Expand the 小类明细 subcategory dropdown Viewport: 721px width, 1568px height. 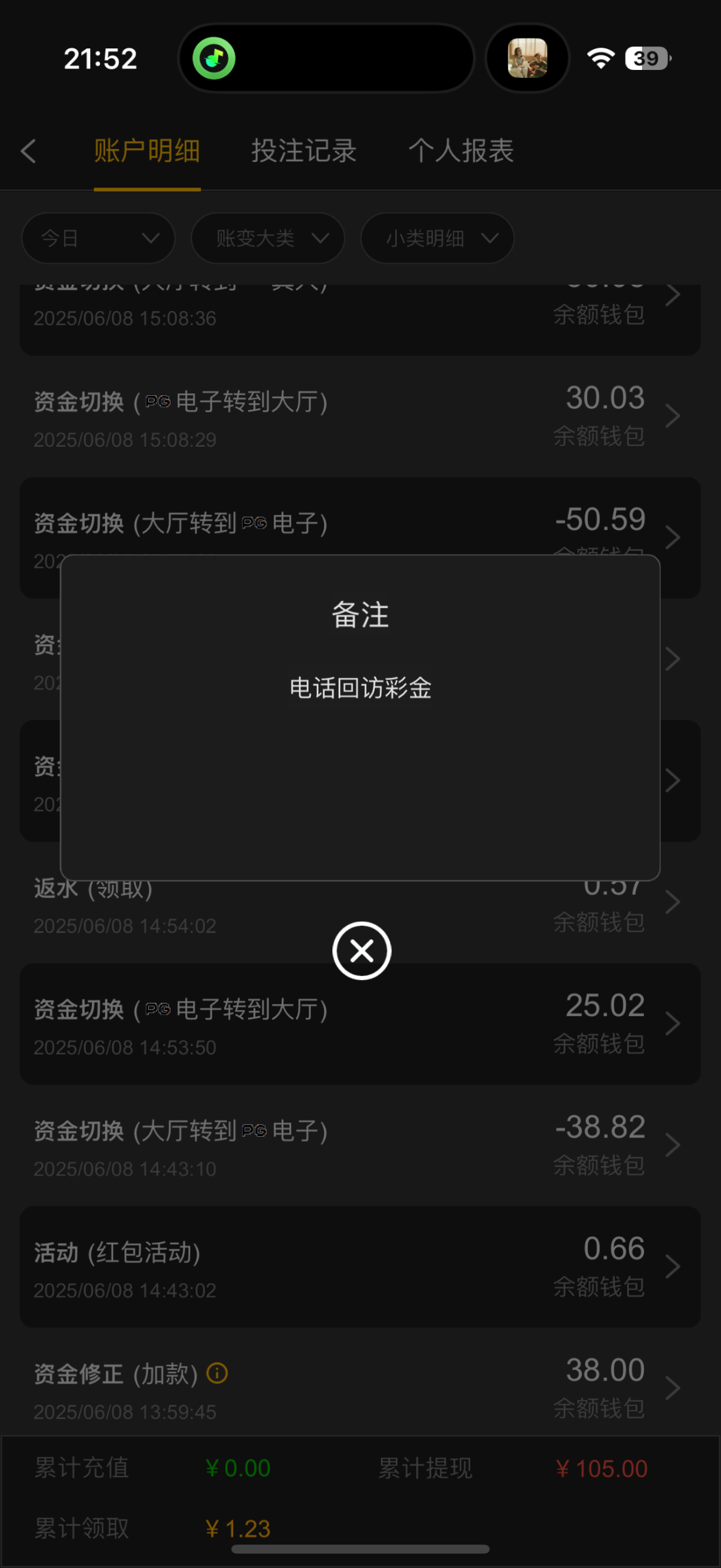(x=437, y=238)
